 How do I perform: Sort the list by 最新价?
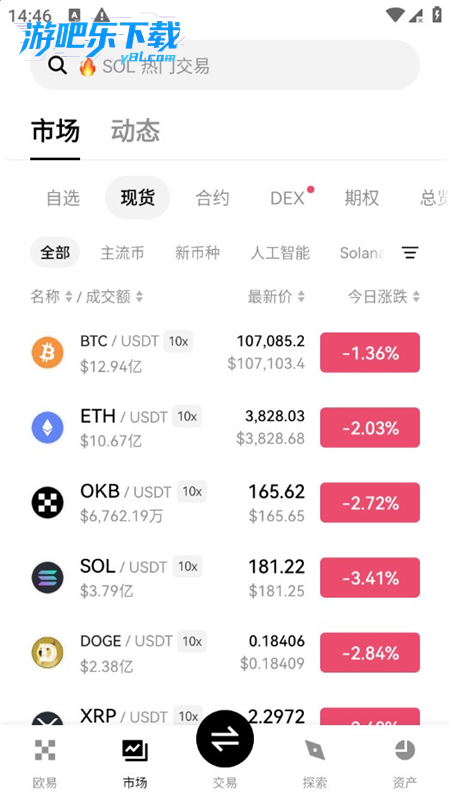[x=276, y=296]
